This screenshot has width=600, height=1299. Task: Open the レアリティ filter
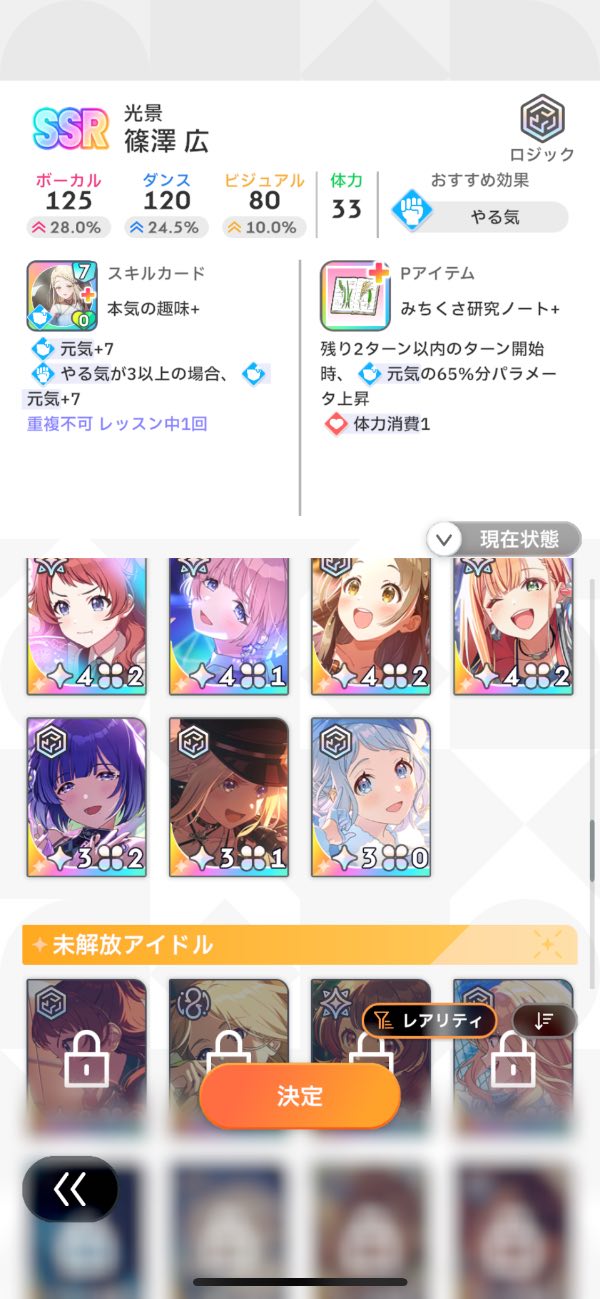pos(430,1020)
